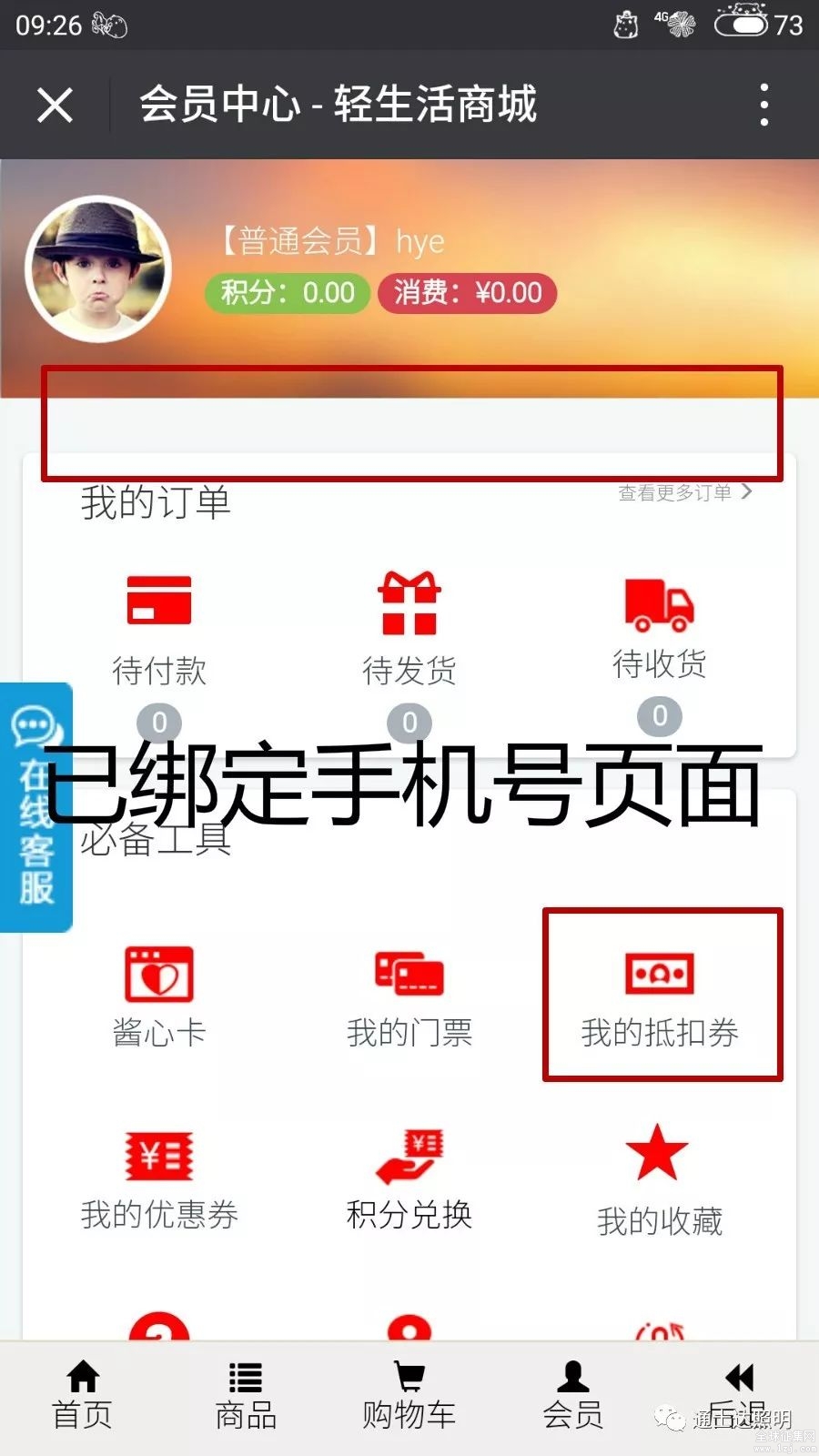Image resolution: width=819 pixels, height=1456 pixels.
Task: Open 我的抵扣券 deduction vouchers
Action: (661, 996)
